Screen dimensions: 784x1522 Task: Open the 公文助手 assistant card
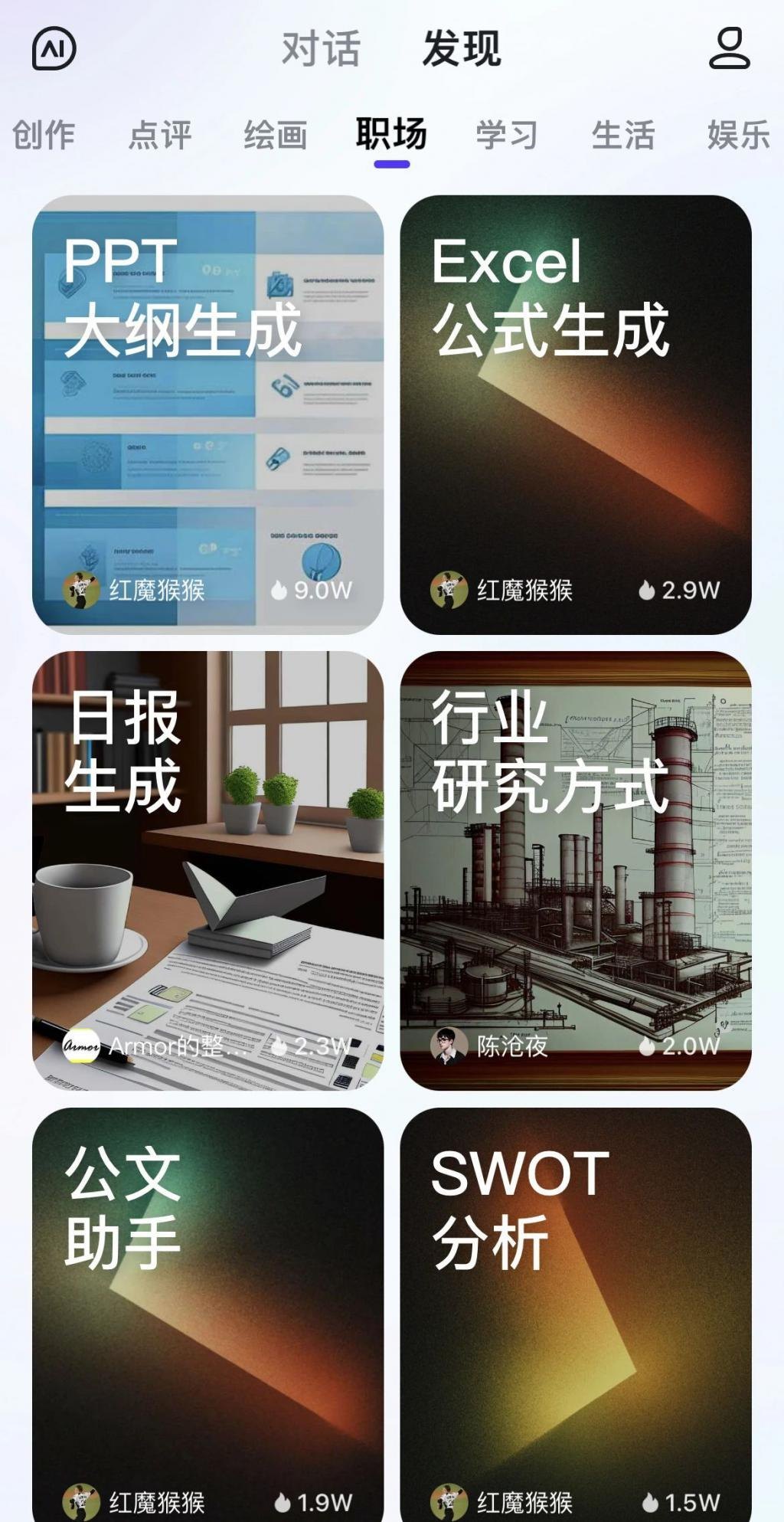(x=207, y=1302)
